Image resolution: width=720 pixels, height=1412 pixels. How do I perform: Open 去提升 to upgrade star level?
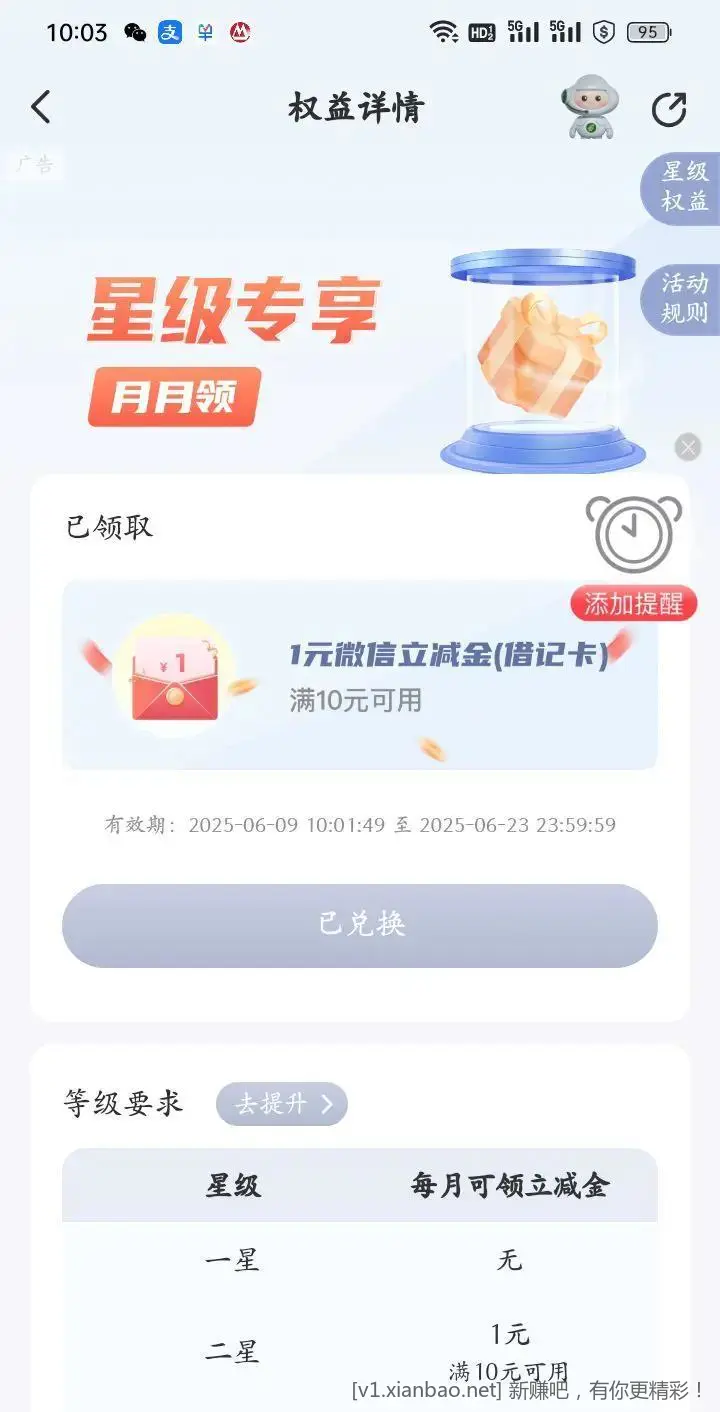[282, 1104]
